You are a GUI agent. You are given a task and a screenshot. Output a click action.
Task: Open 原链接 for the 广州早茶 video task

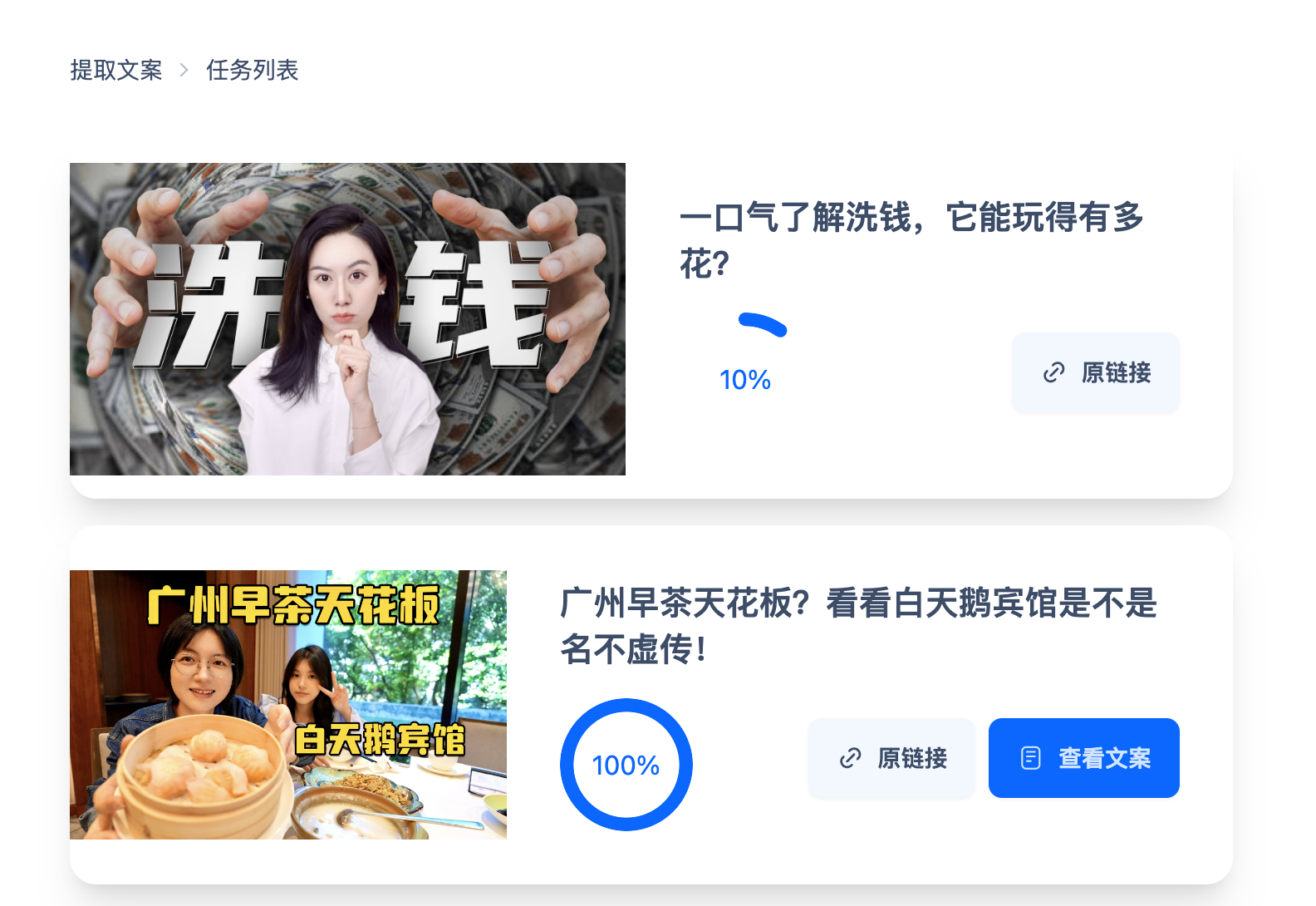click(891, 759)
